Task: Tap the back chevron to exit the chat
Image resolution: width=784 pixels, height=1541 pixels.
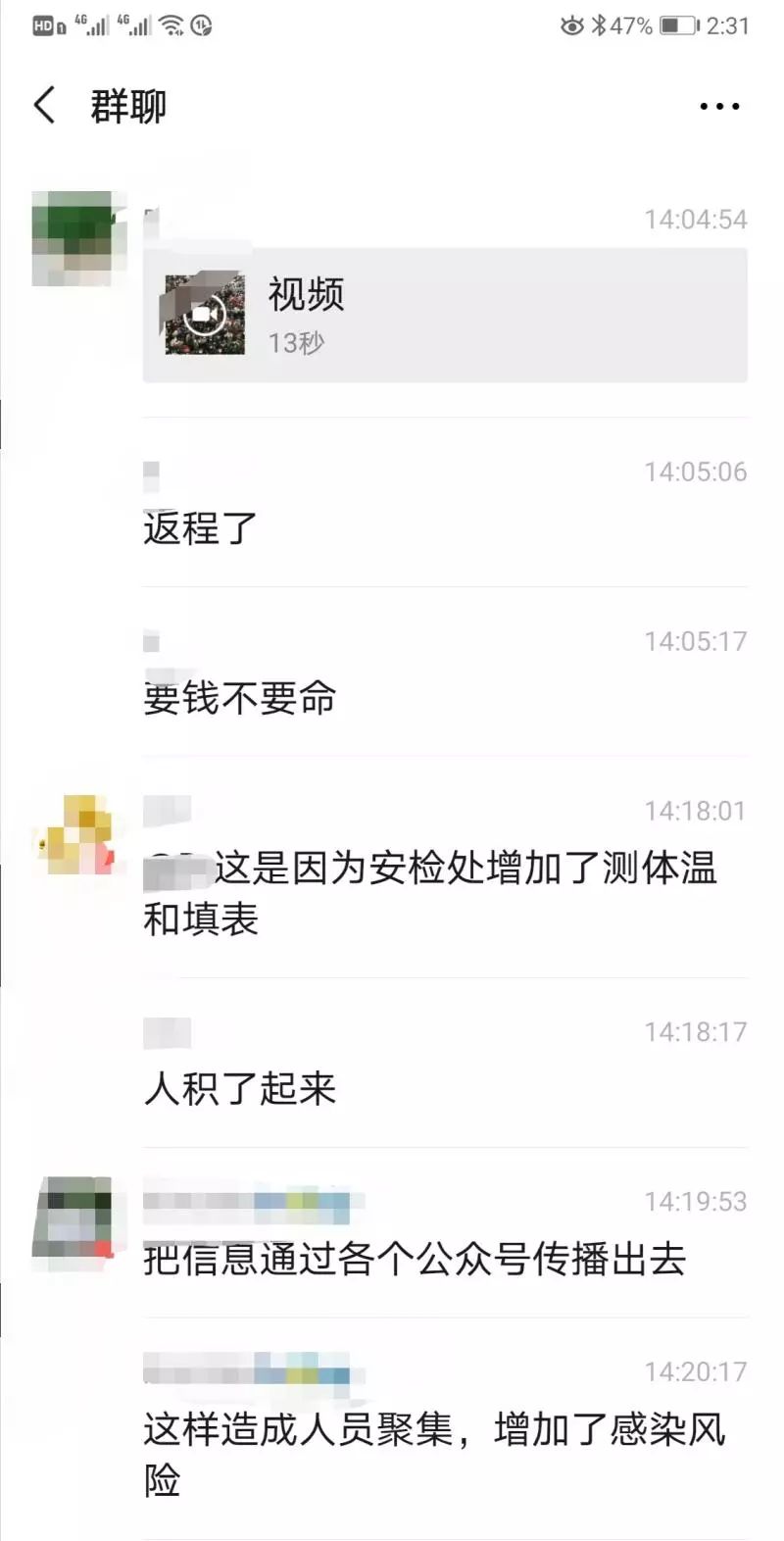Action: (x=41, y=105)
